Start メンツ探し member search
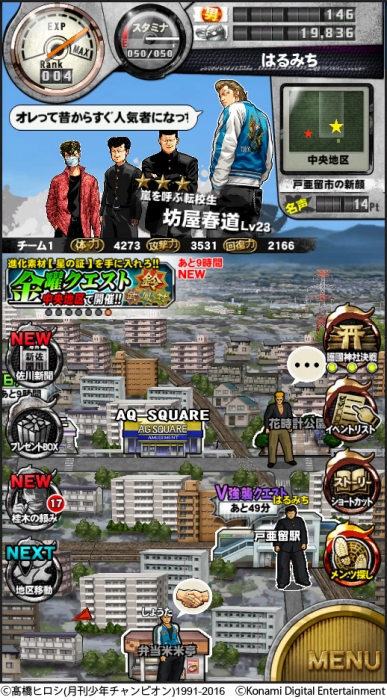 click(352, 554)
